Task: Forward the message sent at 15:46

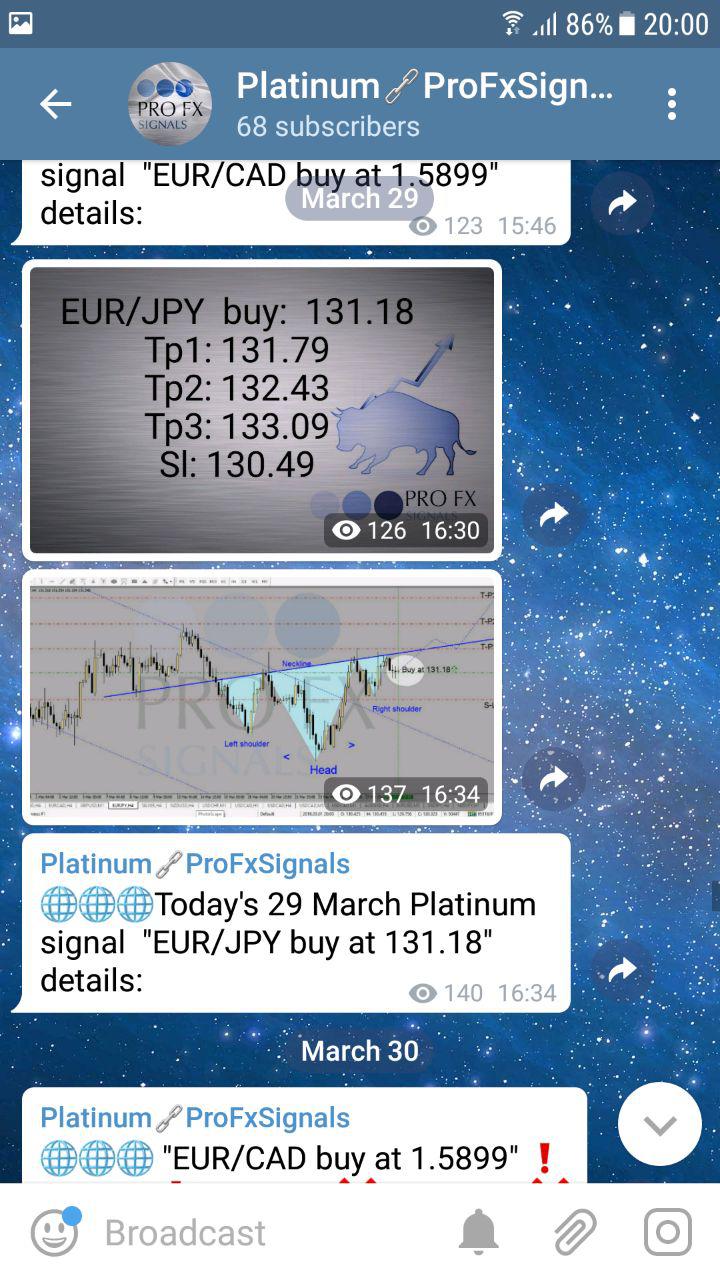Action: point(622,203)
